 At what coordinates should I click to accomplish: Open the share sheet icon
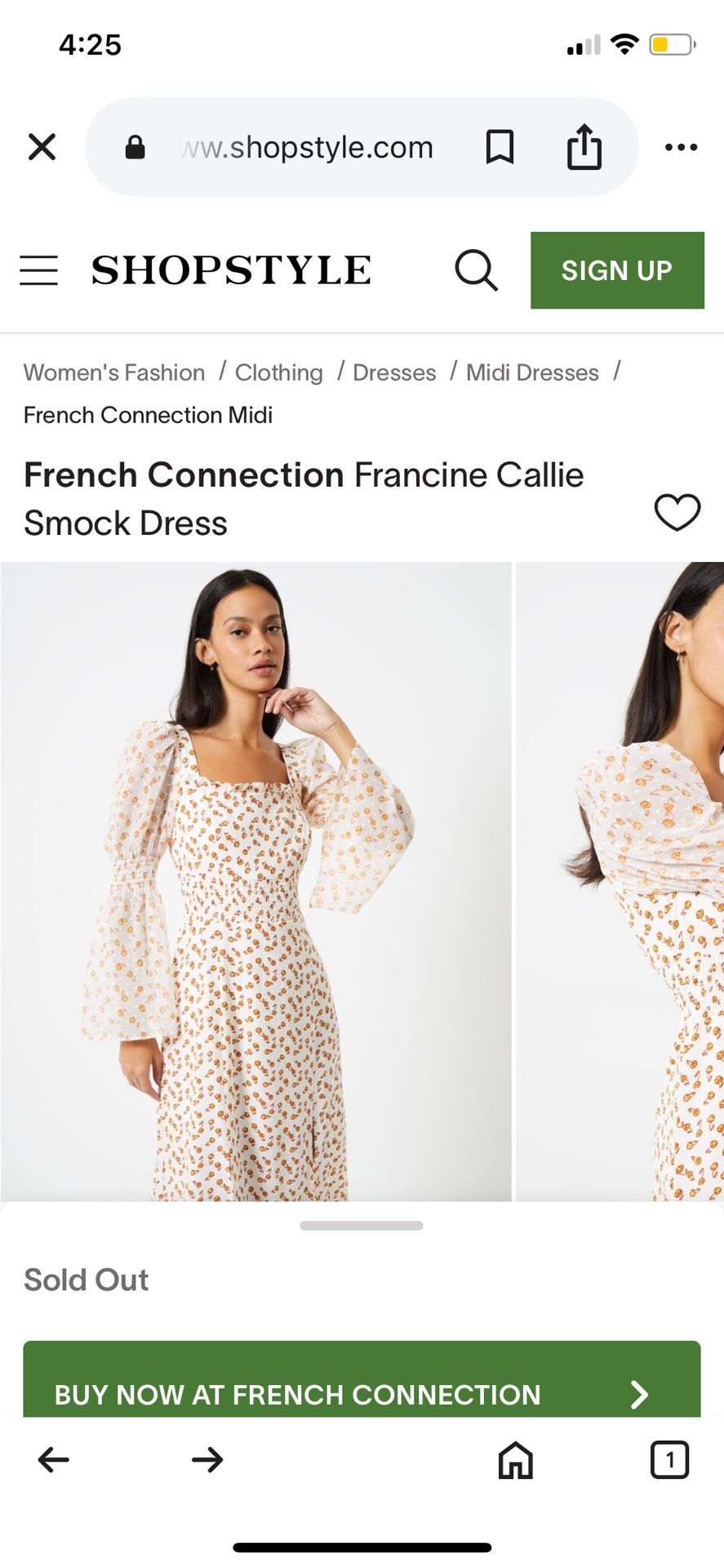click(584, 147)
